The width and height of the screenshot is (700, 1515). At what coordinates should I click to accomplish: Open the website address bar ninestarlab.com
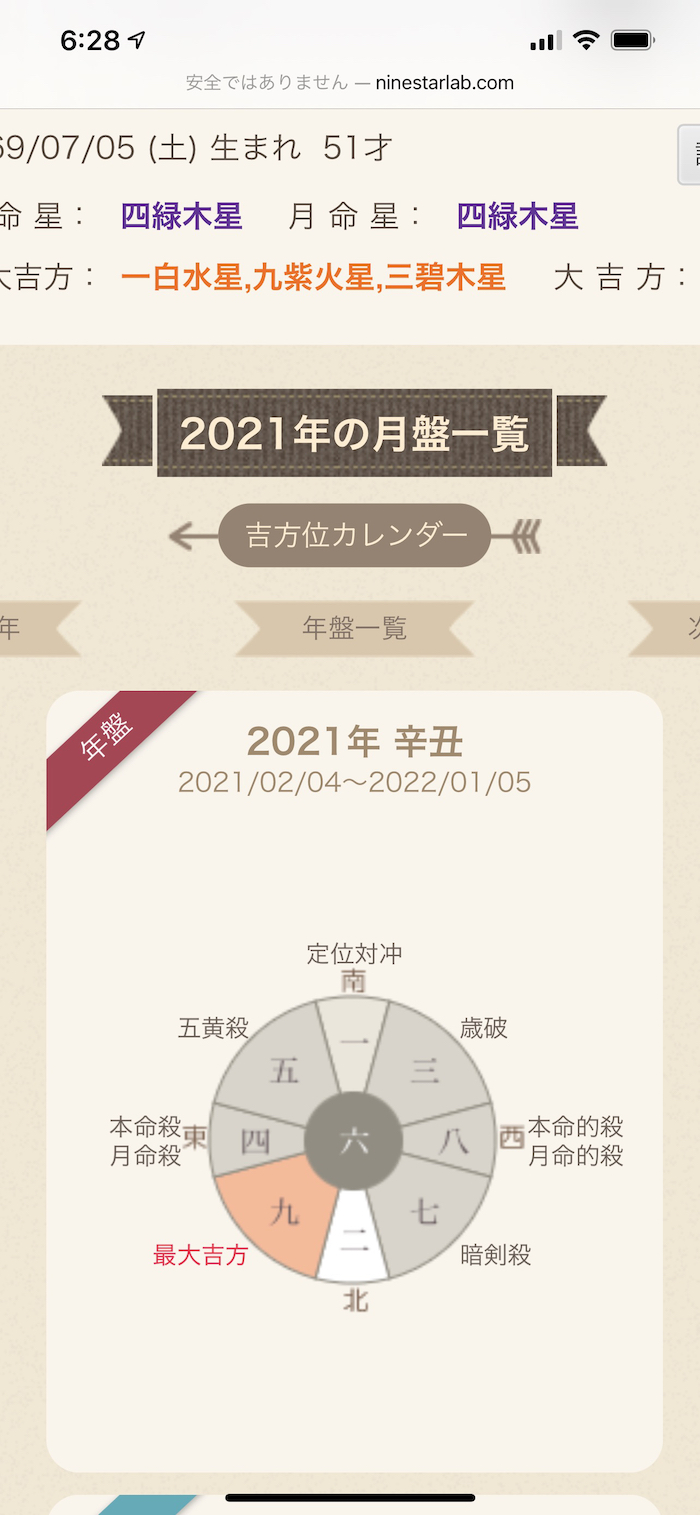pos(350,83)
